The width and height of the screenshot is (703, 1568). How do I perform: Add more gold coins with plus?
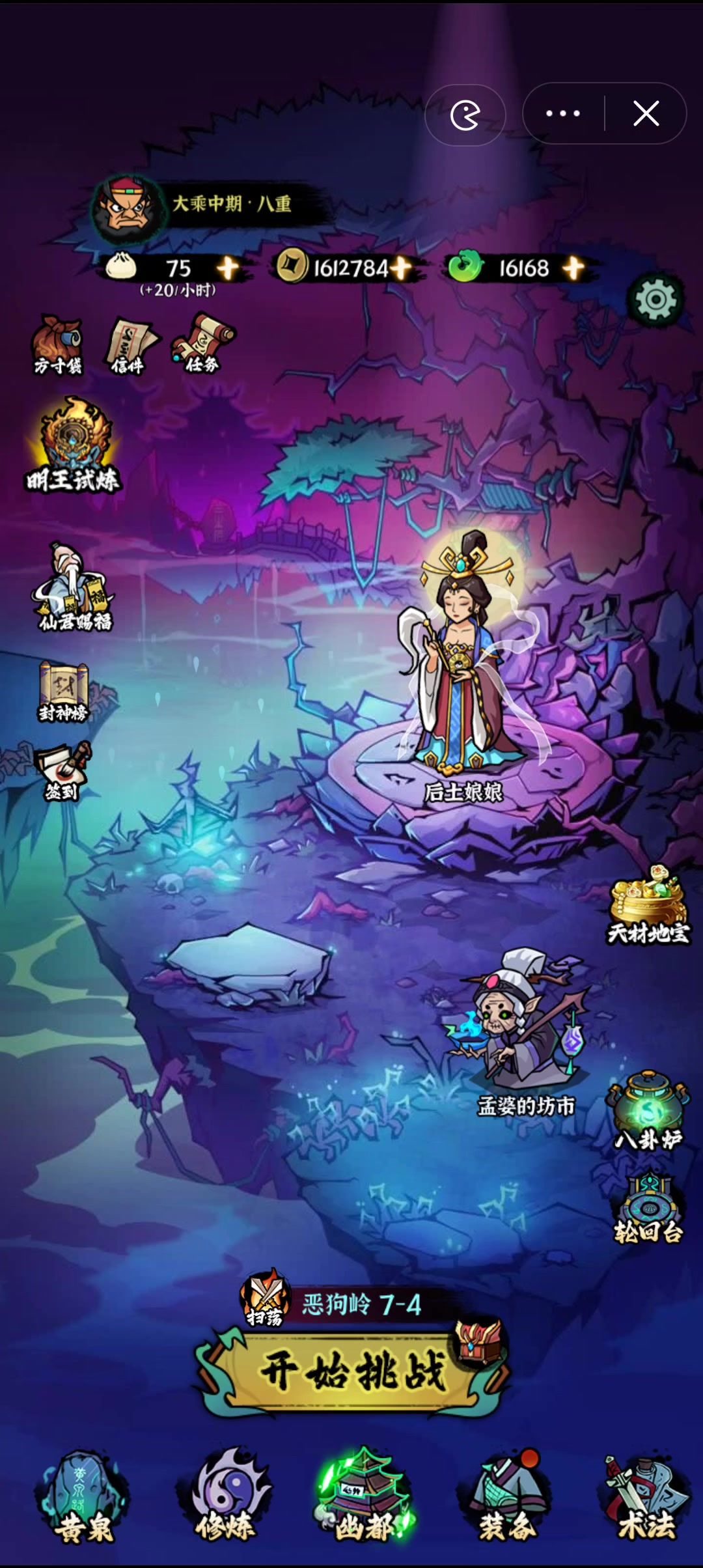401,268
